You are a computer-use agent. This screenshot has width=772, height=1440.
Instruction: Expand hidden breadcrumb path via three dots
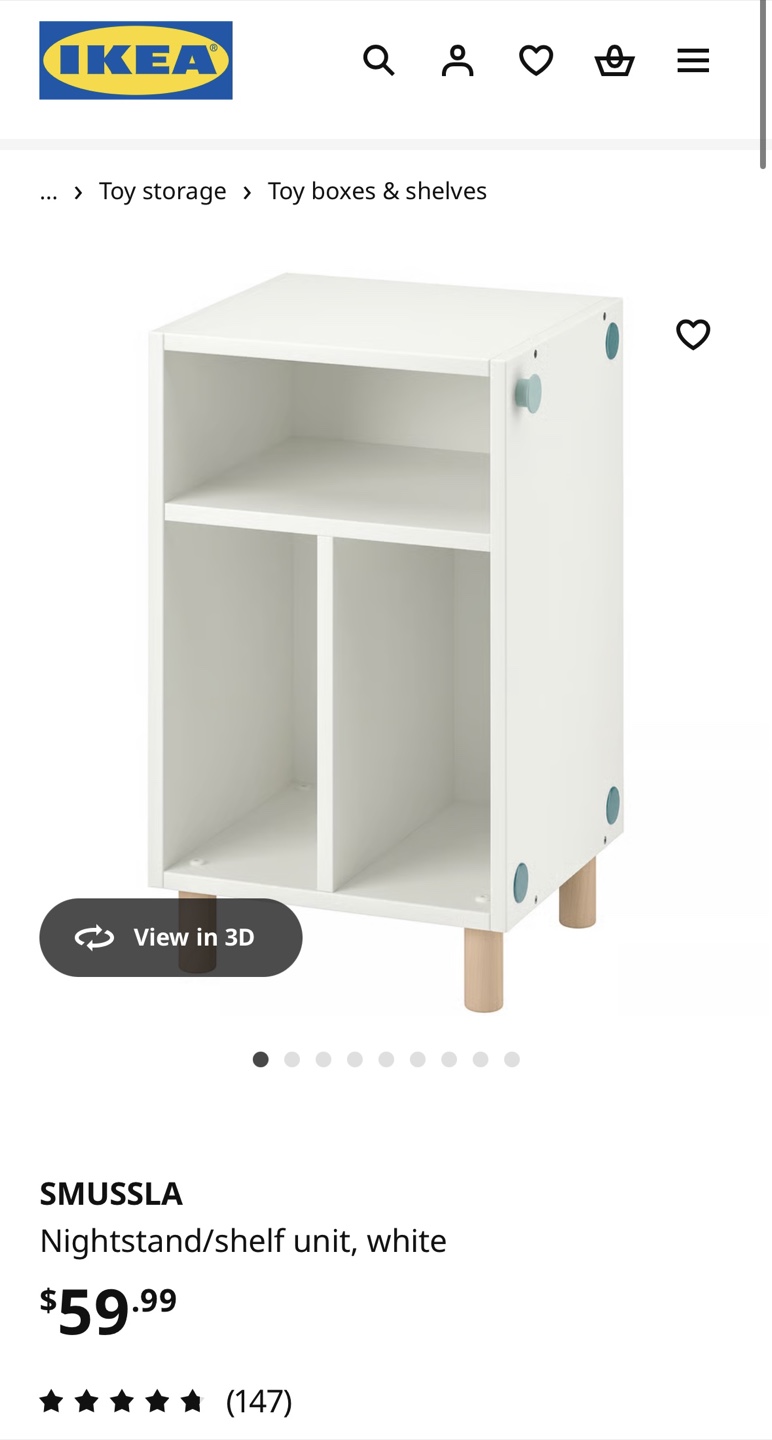click(48, 190)
